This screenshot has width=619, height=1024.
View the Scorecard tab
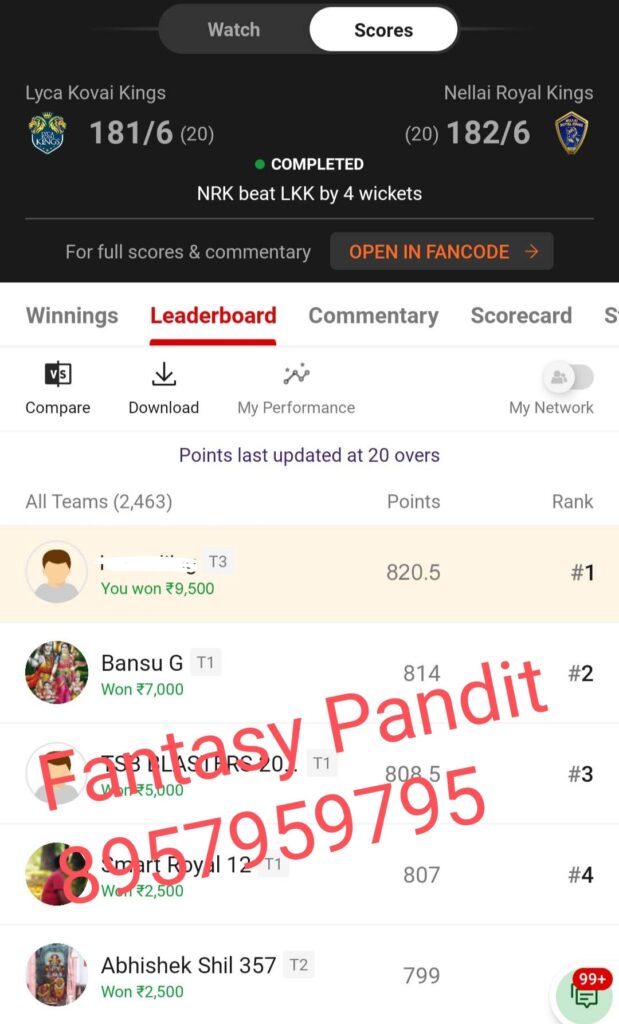pyautogui.click(x=521, y=316)
